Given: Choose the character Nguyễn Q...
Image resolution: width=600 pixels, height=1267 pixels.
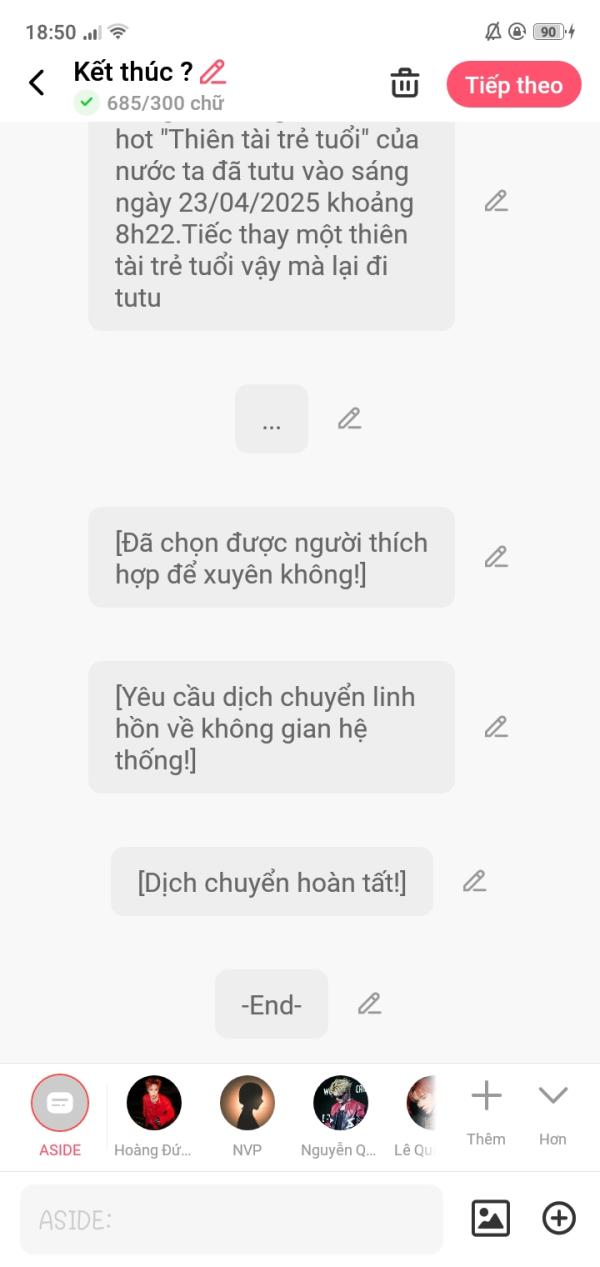Looking at the screenshot, I should tap(340, 1116).
